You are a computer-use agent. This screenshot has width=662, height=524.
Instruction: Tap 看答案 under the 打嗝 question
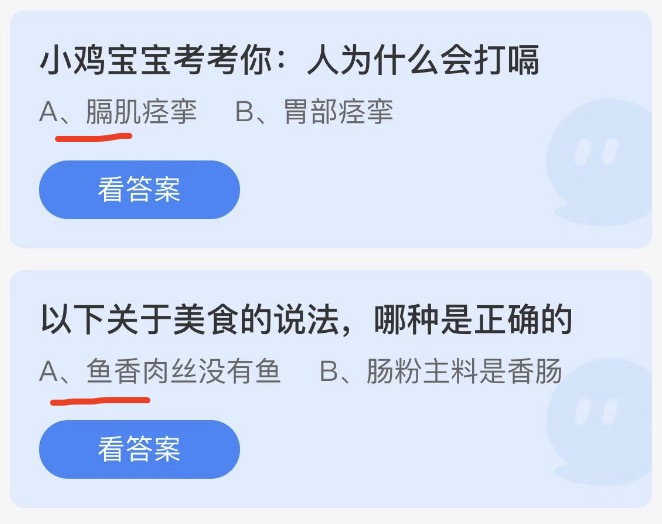tap(139, 190)
